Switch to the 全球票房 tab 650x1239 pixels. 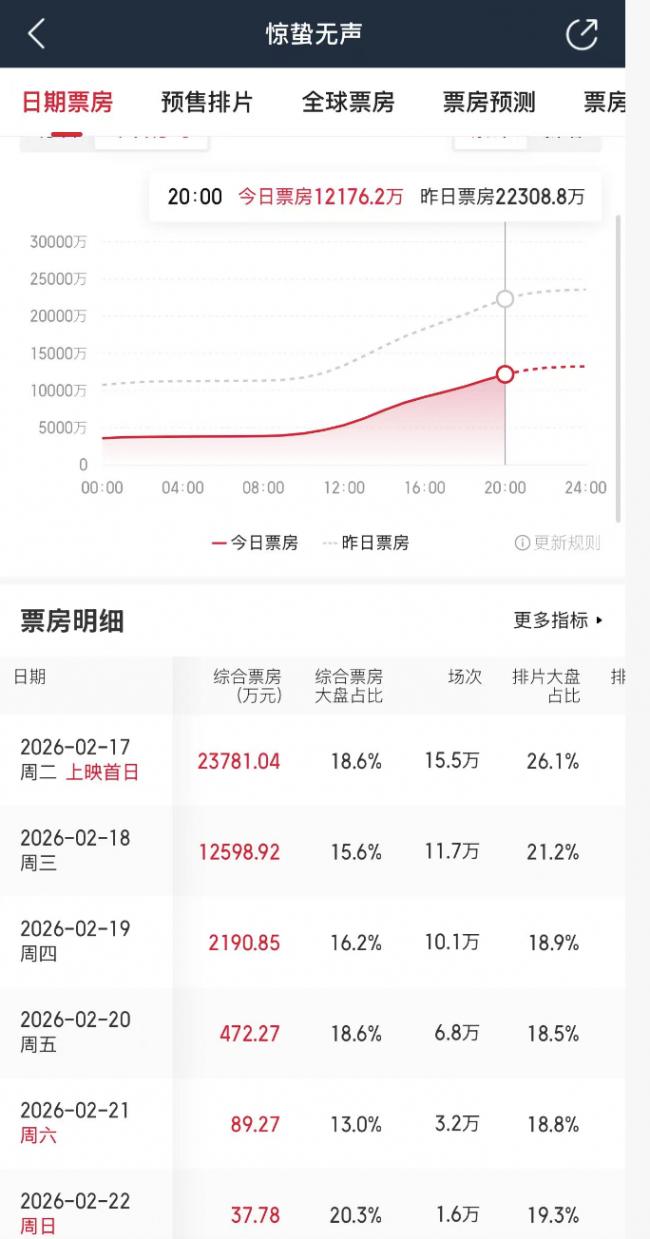click(348, 102)
